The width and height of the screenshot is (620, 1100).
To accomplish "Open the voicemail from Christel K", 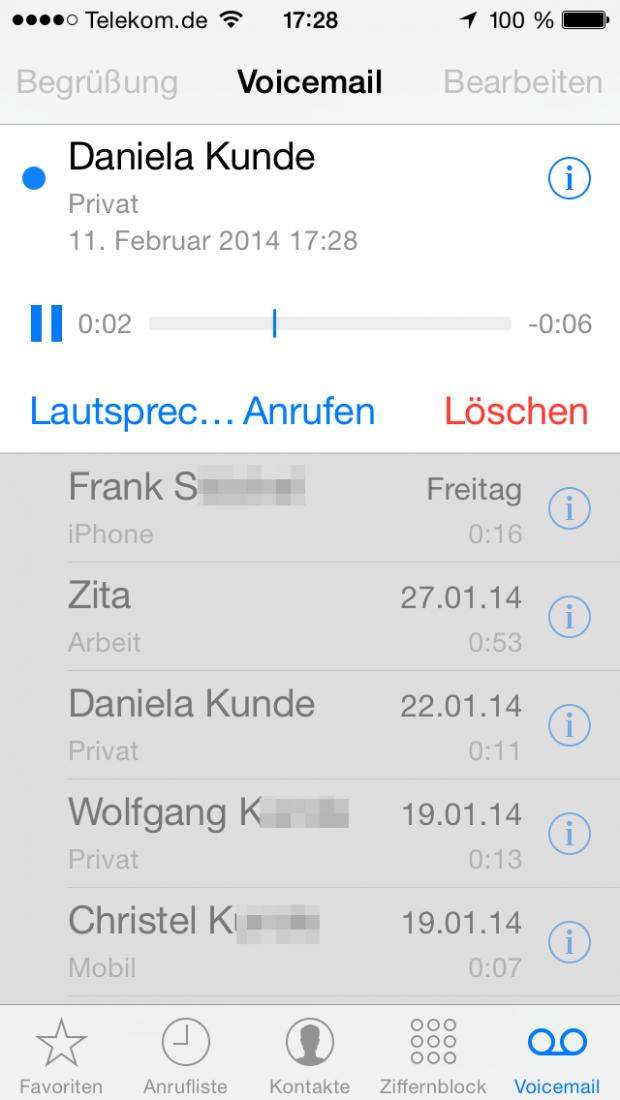I will 290,941.
